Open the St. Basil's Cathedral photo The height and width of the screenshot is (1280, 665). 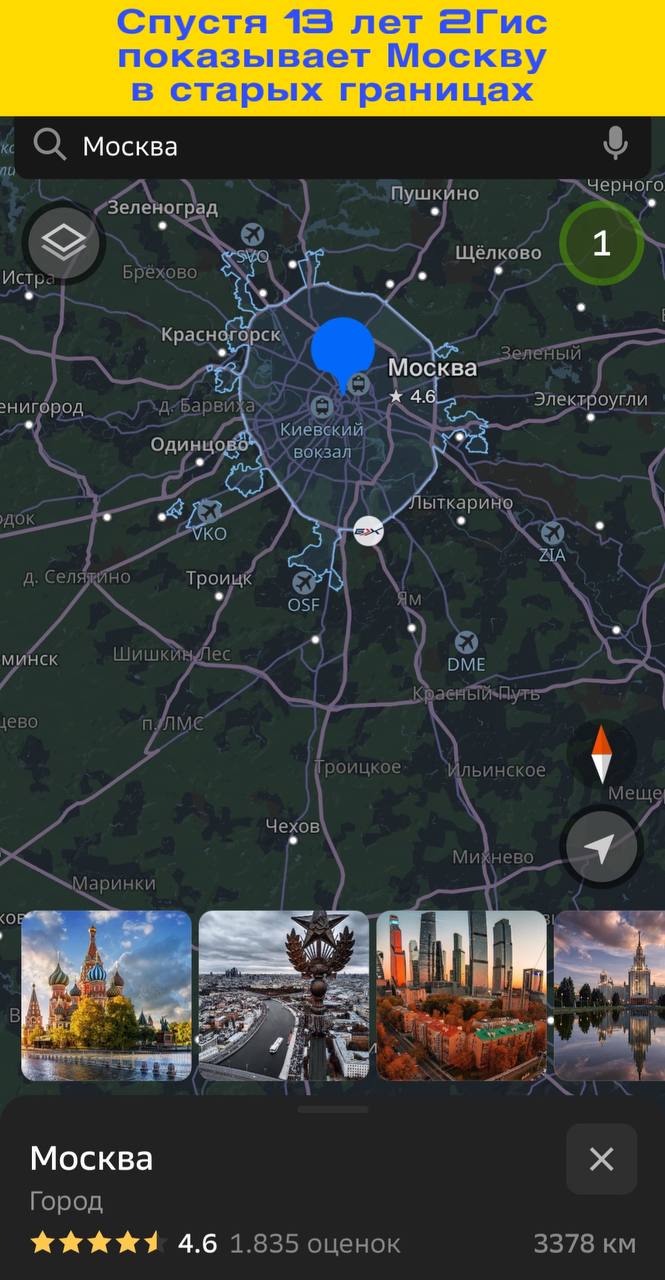point(106,995)
